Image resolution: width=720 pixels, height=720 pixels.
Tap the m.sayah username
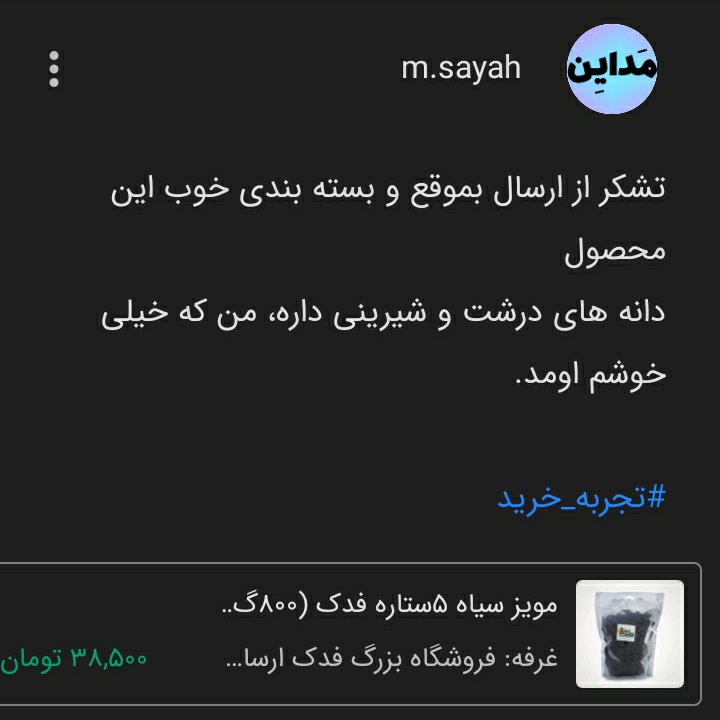coord(461,68)
